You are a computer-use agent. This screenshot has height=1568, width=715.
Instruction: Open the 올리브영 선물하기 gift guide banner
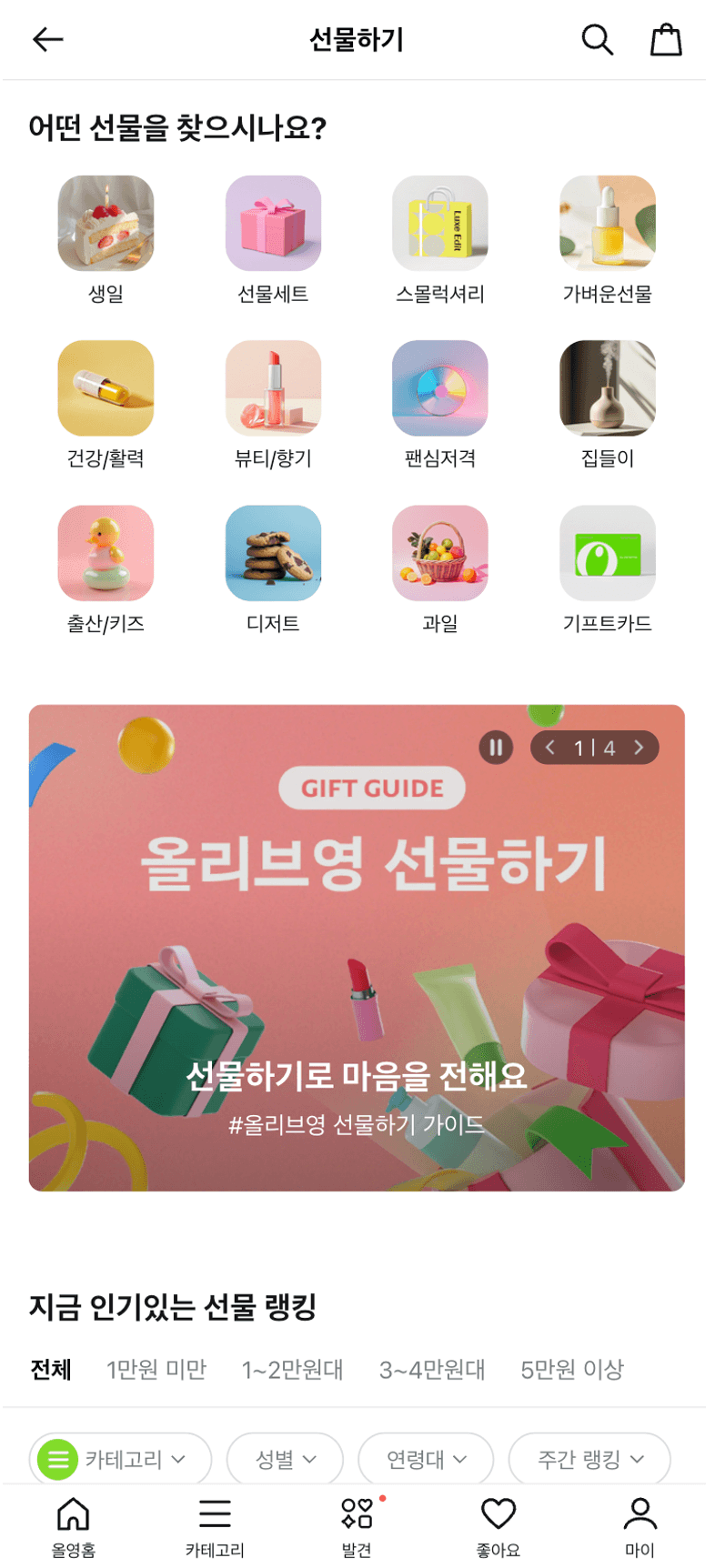(x=357, y=948)
